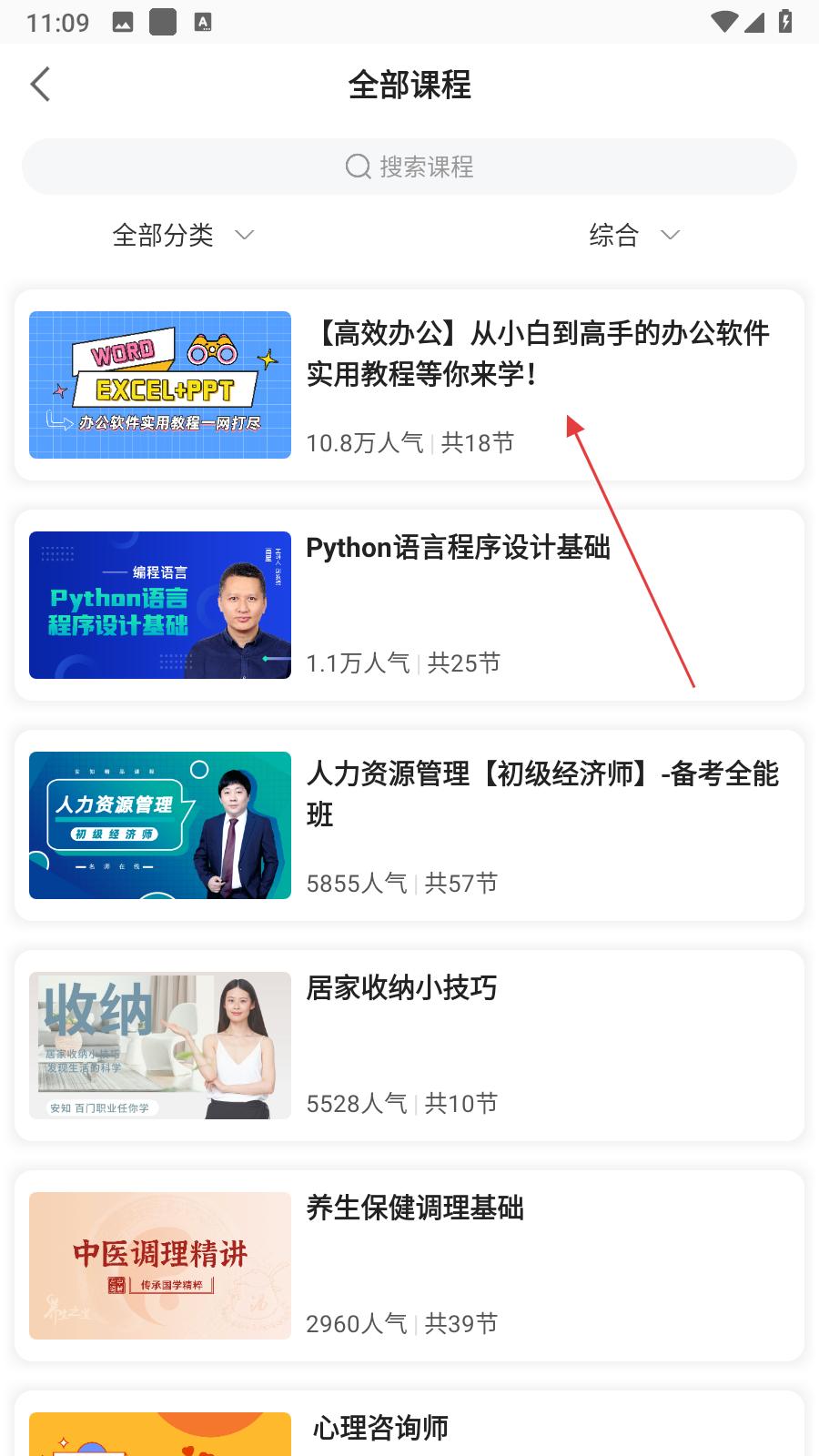Expand the 全部分类 dropdown
The image size is (819, 1456).
coord(182,236)
